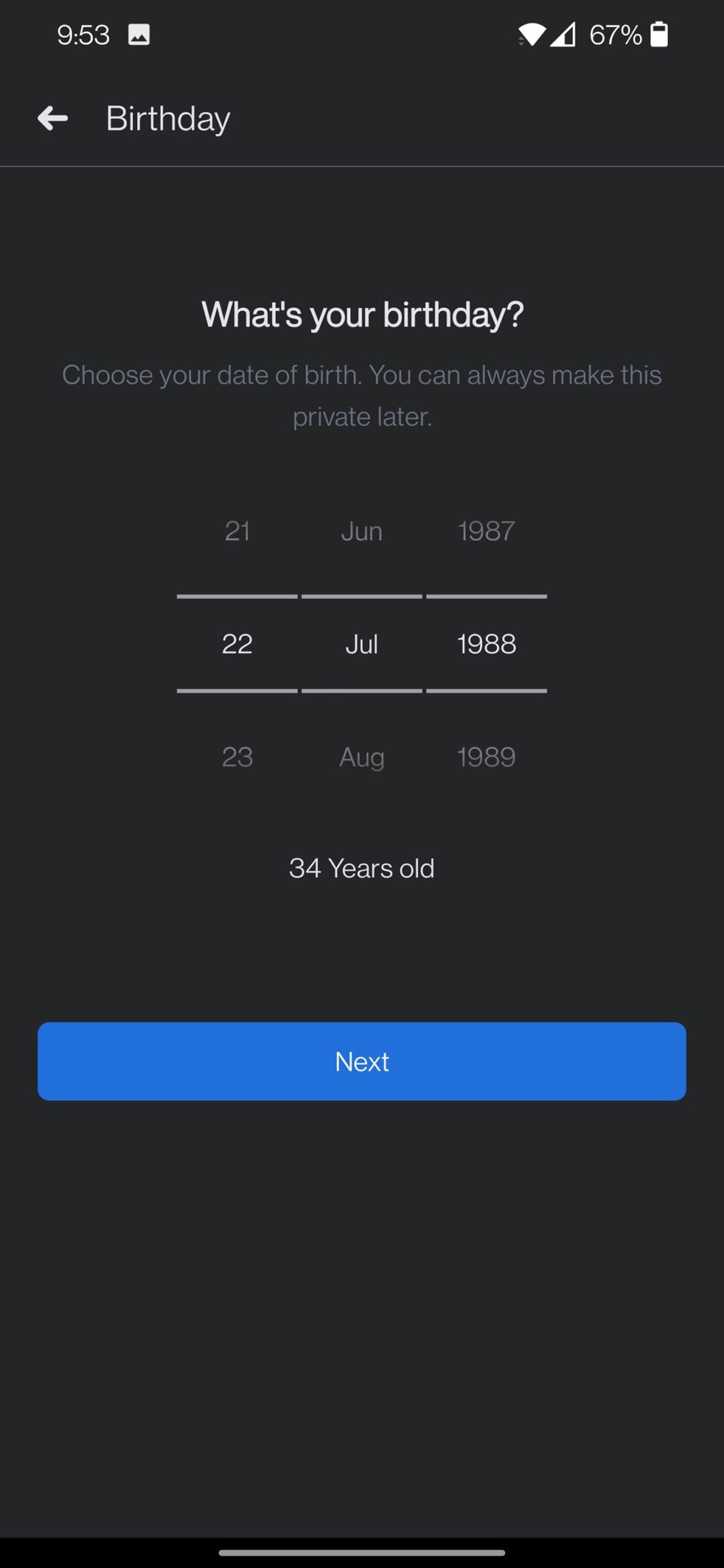
Task: Tap the selected day 22 field
Action: click(238, 644)
